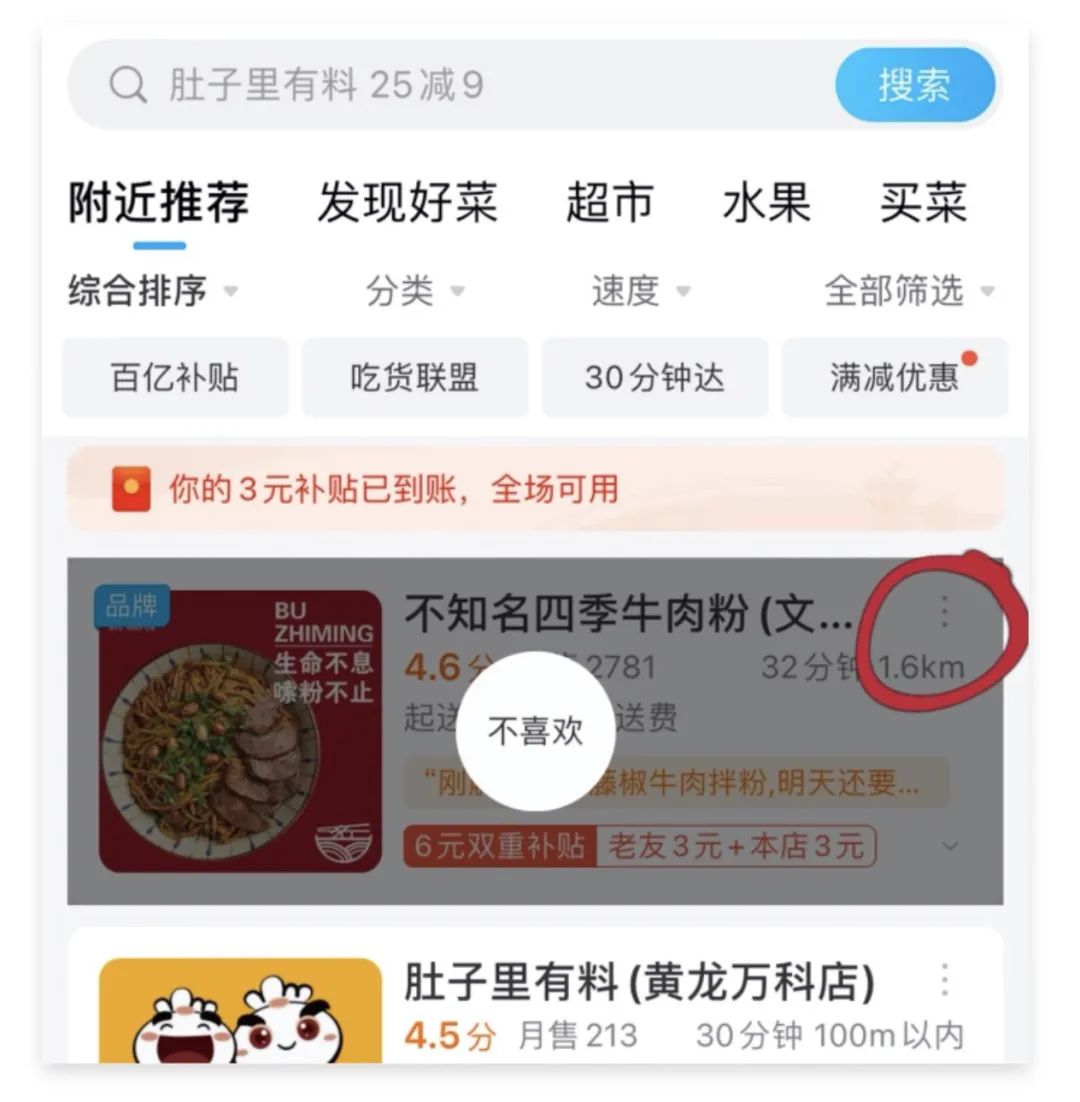Open the 3元补贴 red packet banner
The image size is (1080, 1102).
point(534,489)
